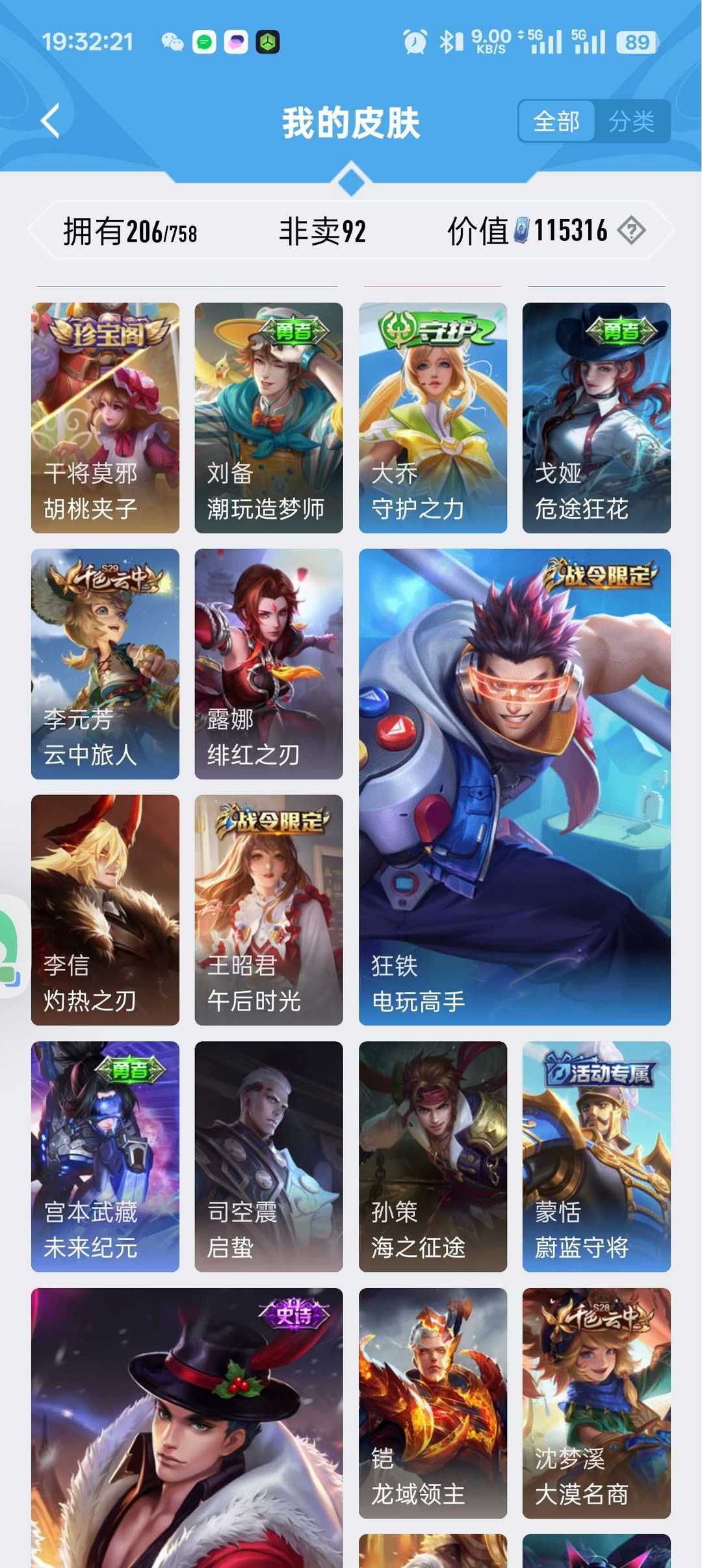Select 宫本武藏 未来纪元 skin
The width and height of the screenshot is (702, 1568).
click(x=105, y=1156)
